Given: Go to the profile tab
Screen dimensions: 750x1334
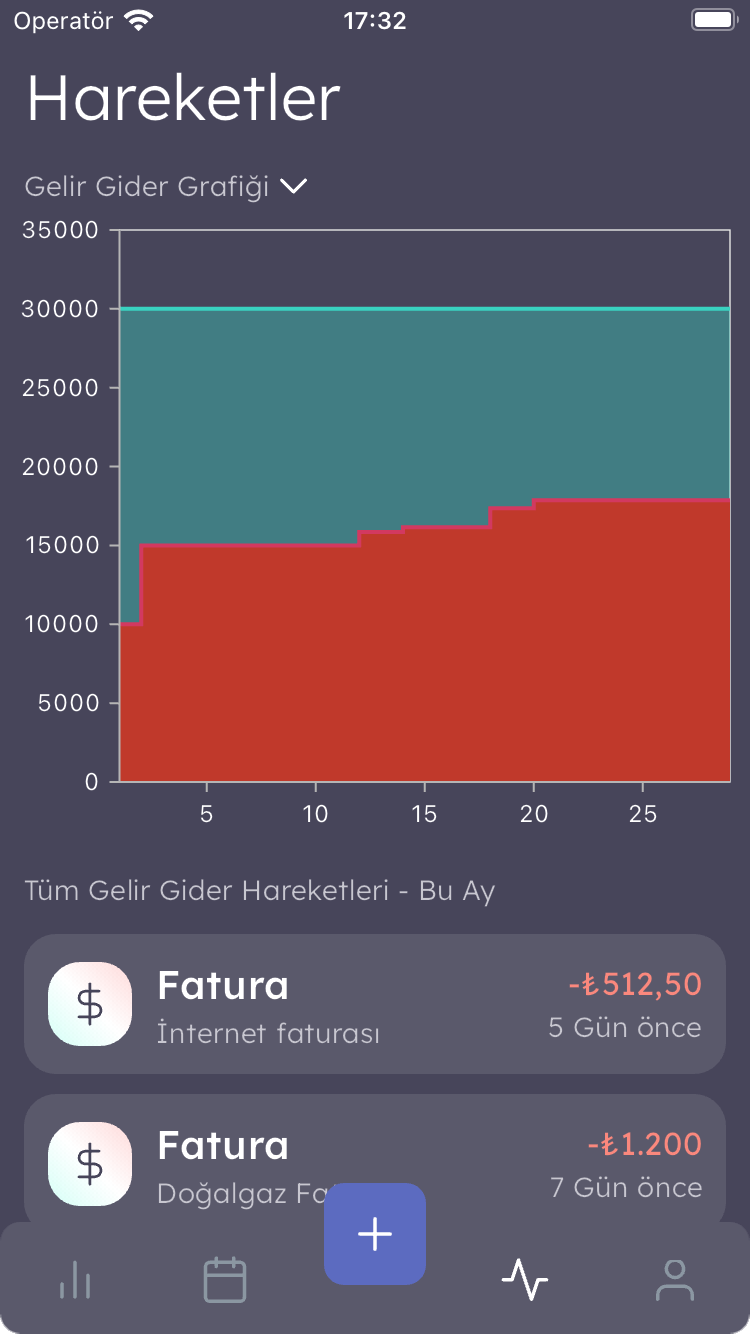Looking at the screenshot, I should pyautogui.click(x=675, y=1280).
